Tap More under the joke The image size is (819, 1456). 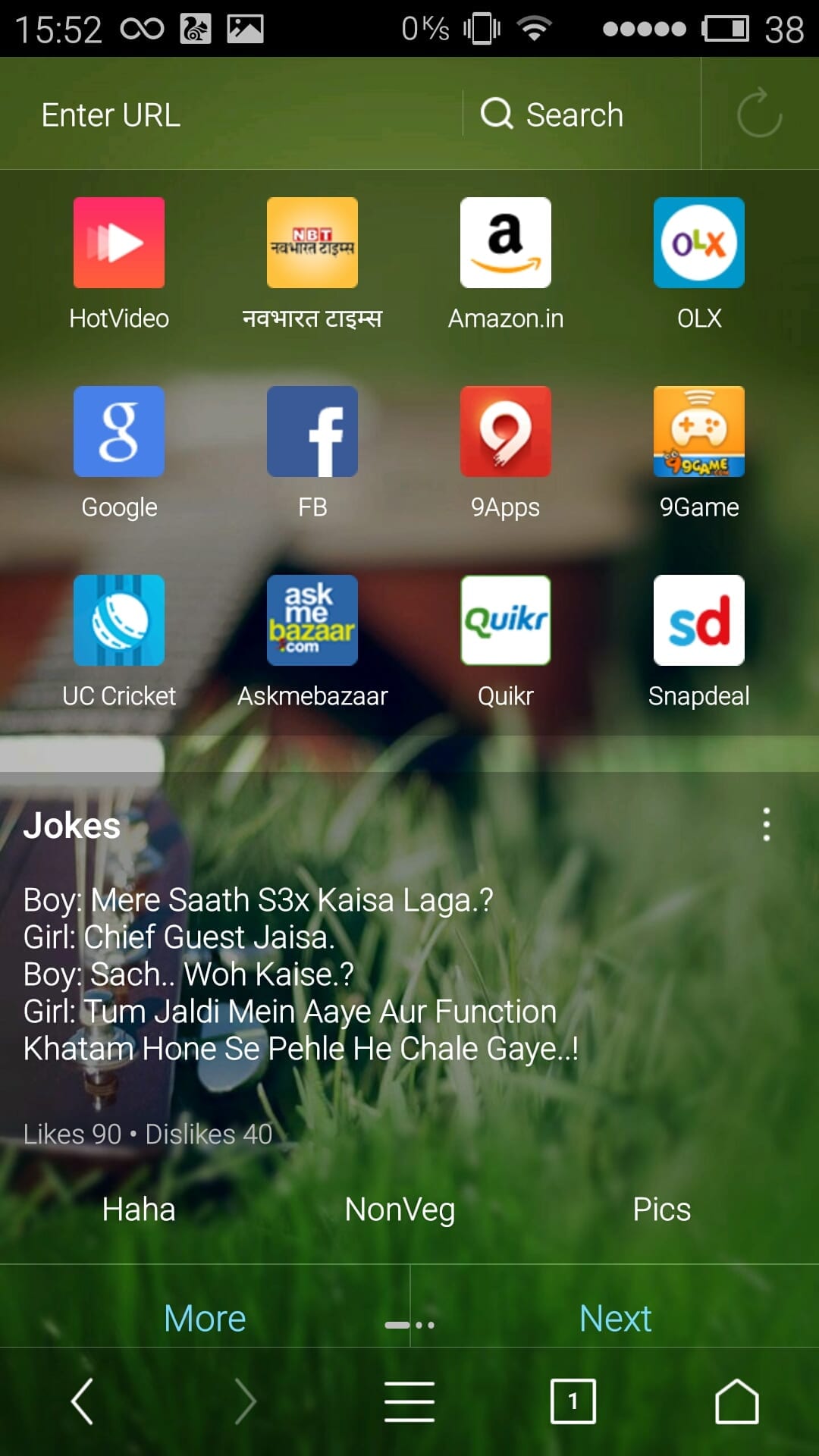[205, 1318]
